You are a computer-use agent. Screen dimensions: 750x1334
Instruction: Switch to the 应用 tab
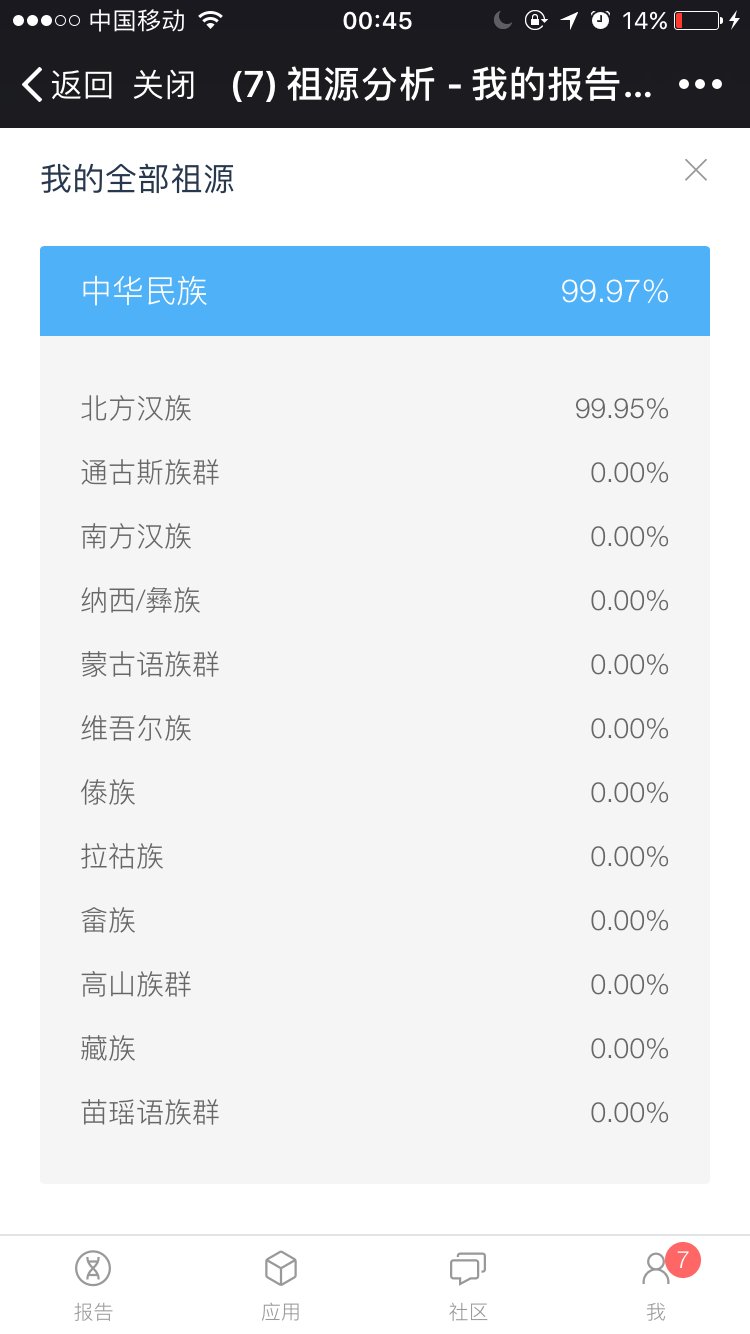[x=281, y=1285]
